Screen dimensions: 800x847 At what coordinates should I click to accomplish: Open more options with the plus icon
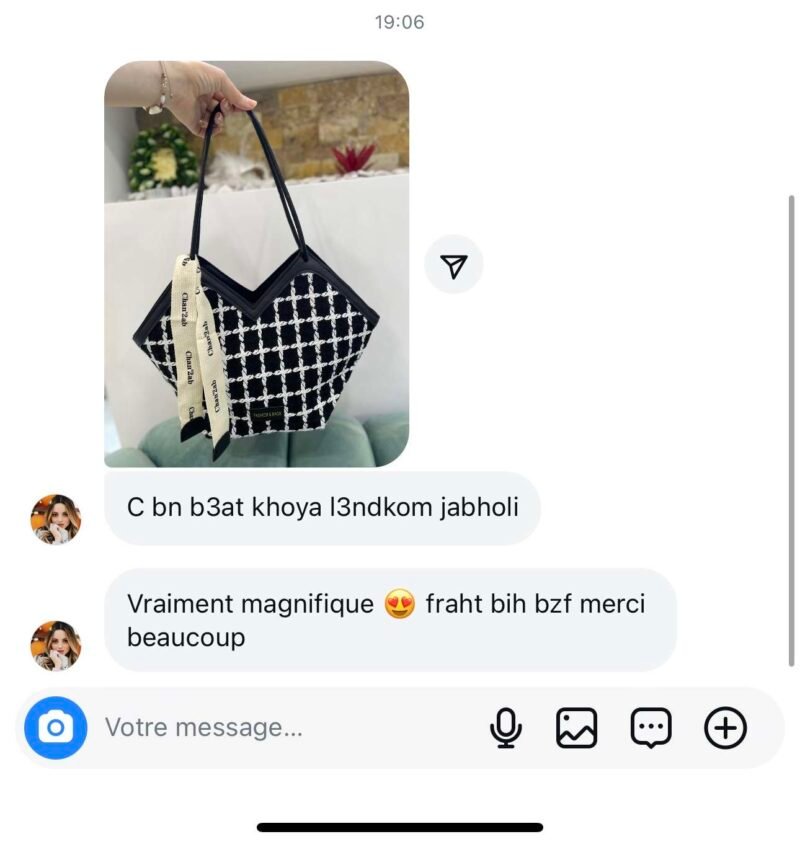(725, 727)
